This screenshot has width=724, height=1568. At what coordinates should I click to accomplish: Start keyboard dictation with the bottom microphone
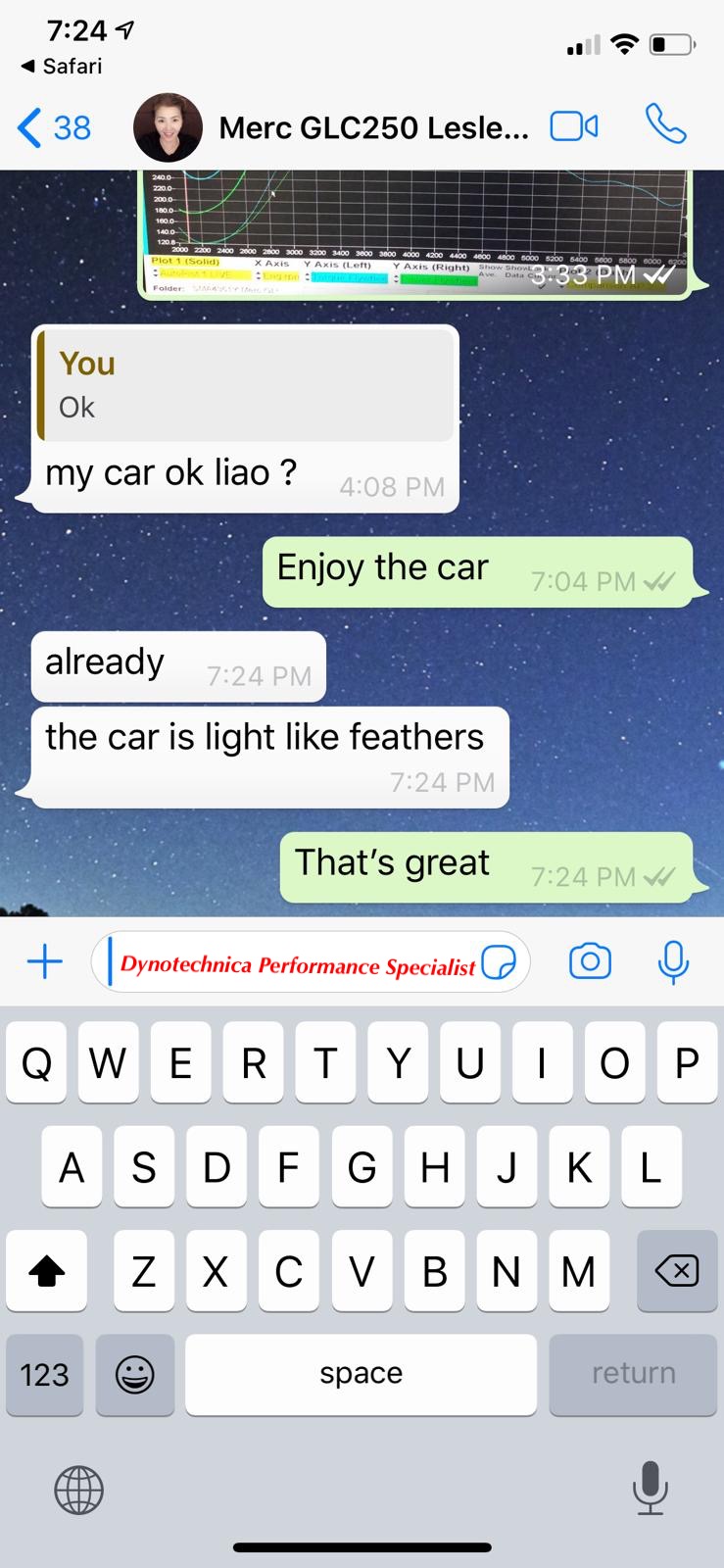point(650,1489)
